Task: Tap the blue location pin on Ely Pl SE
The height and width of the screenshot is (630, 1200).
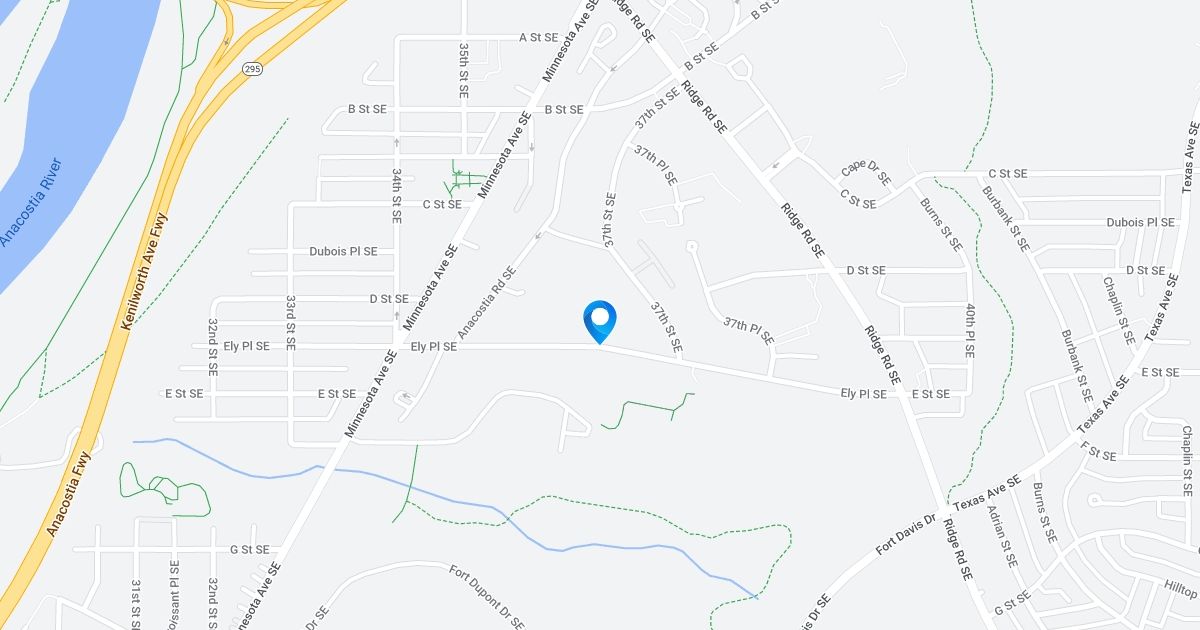Action: pyautogui.click(x=600, y=322)
